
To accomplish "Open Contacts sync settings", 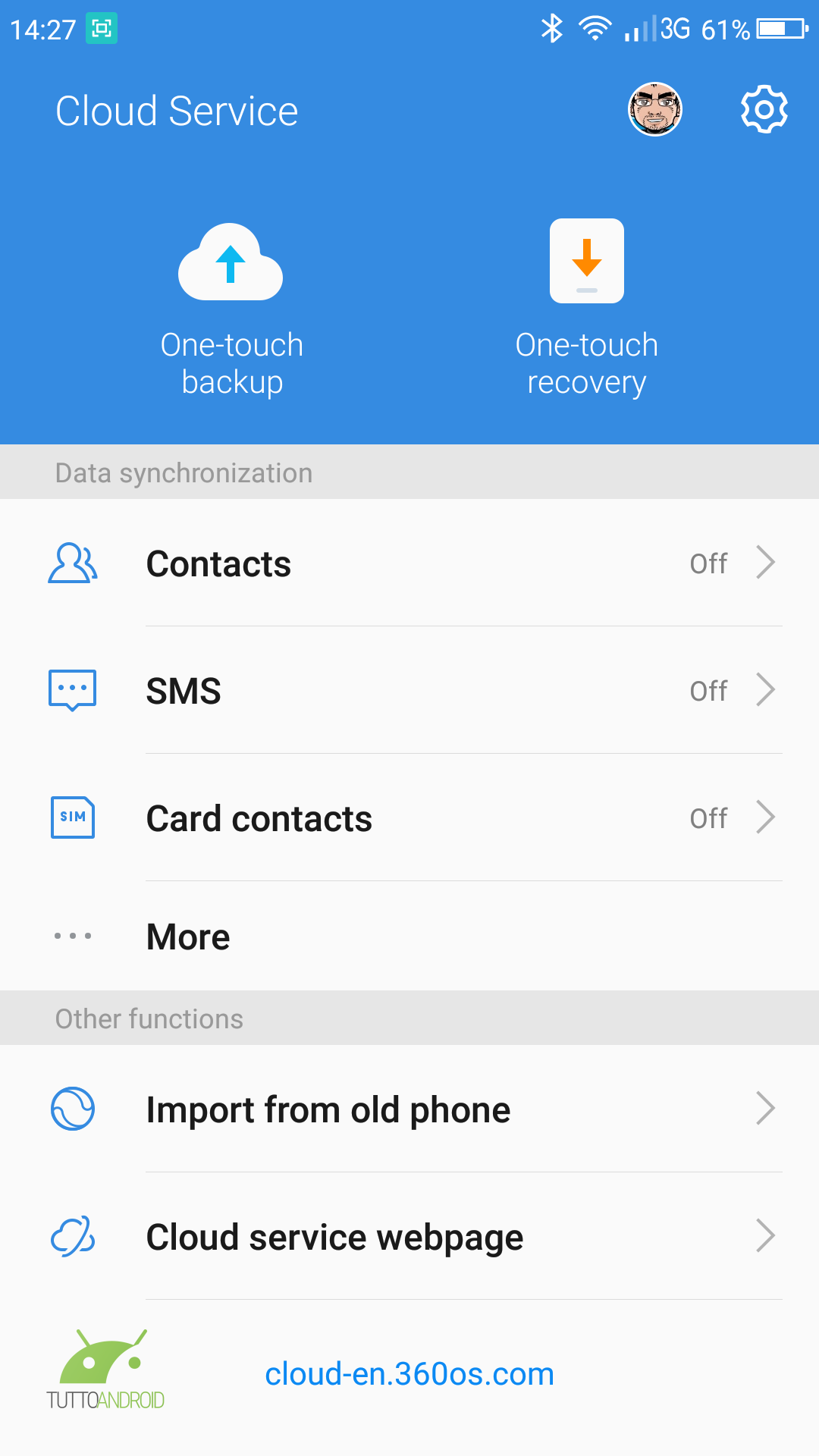I will tap(409, 563).
